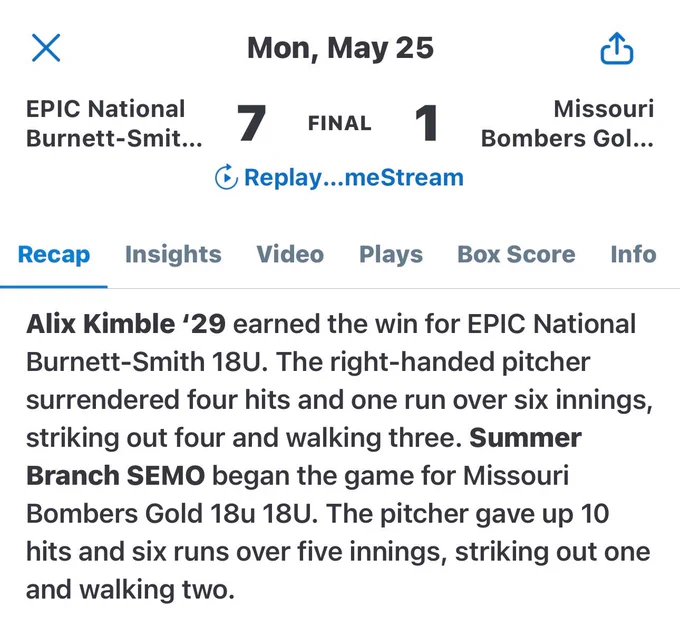Viewport: 680px width, 636px height.
Task: Go to the Info tab
Action: [x=633, y=254]
